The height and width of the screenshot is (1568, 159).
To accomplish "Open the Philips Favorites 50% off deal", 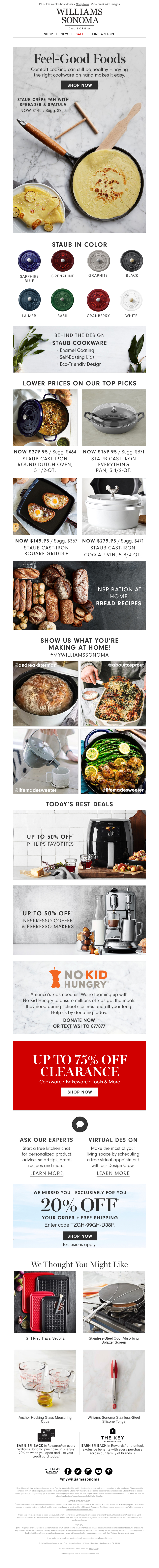I will (79, 844).
